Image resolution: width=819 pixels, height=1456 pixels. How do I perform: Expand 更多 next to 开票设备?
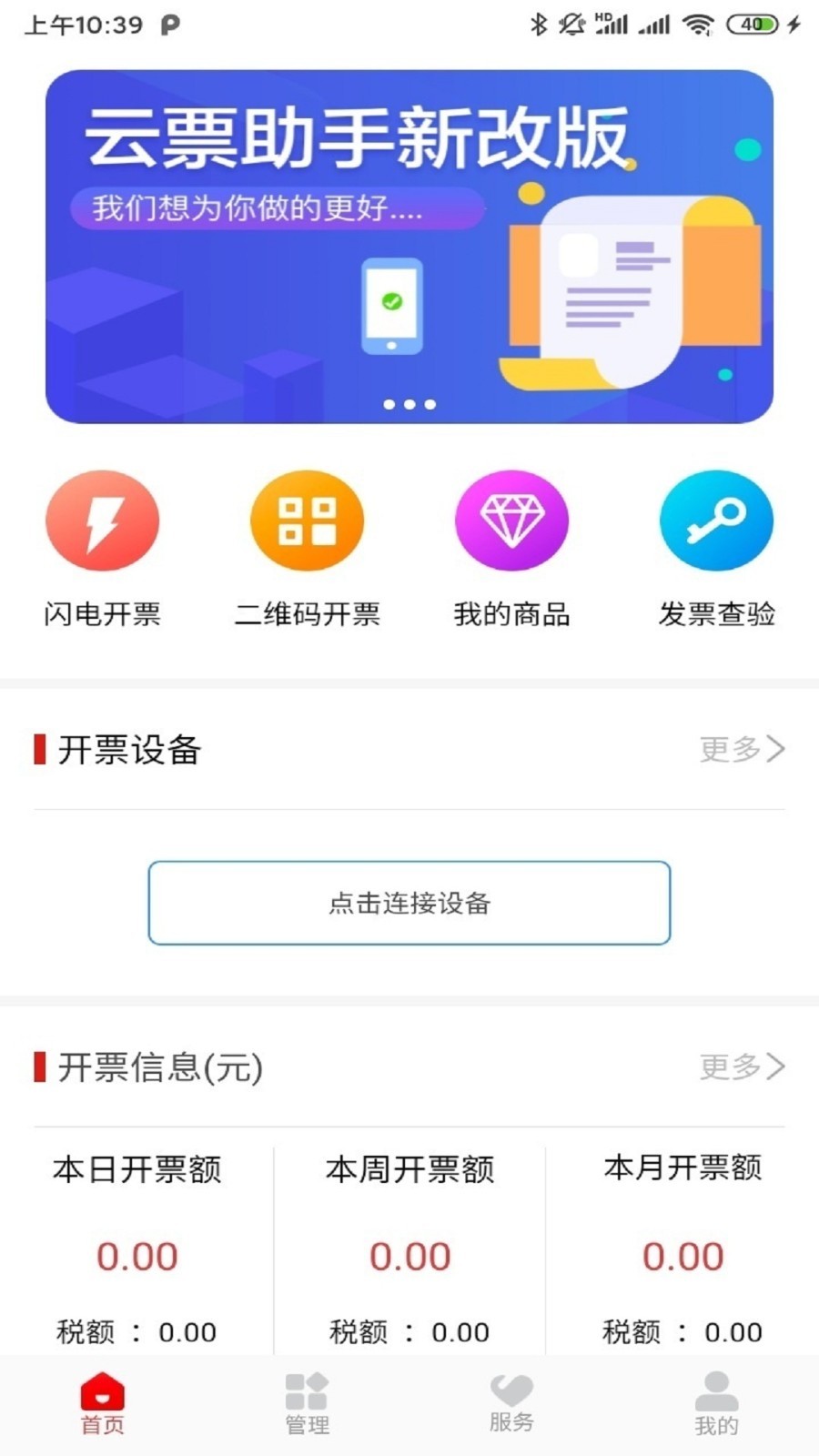click(740, 749)
